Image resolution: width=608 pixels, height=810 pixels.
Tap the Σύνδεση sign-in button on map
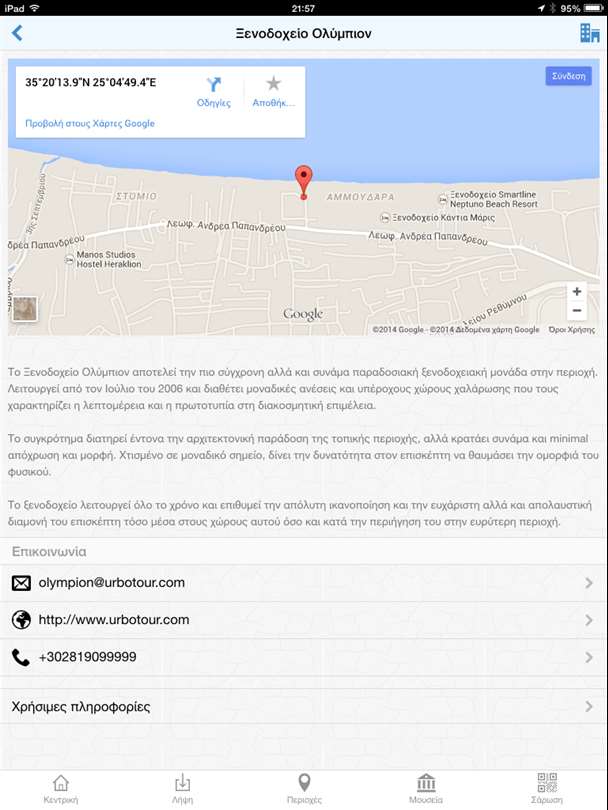pos(568,76)
